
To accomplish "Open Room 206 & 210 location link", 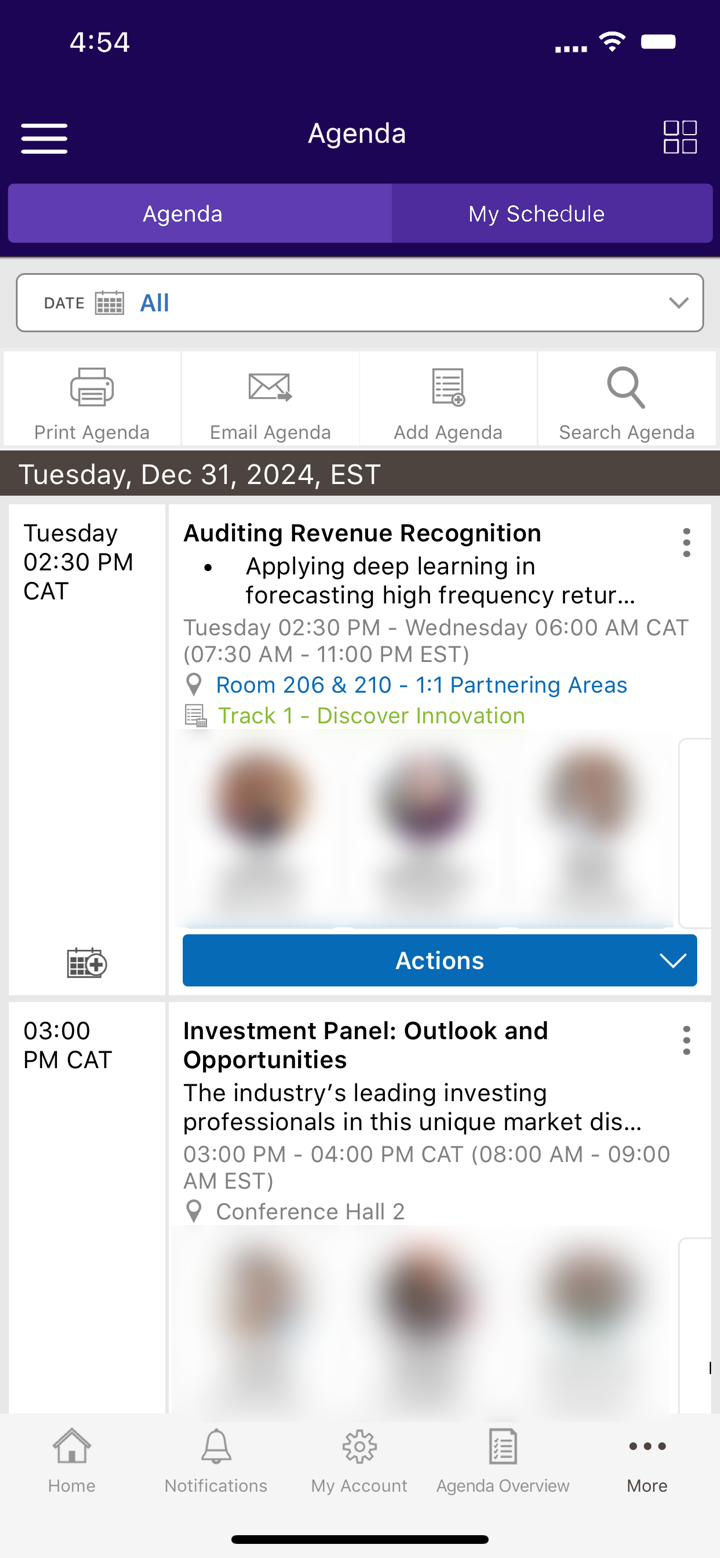I will [421, 685].
